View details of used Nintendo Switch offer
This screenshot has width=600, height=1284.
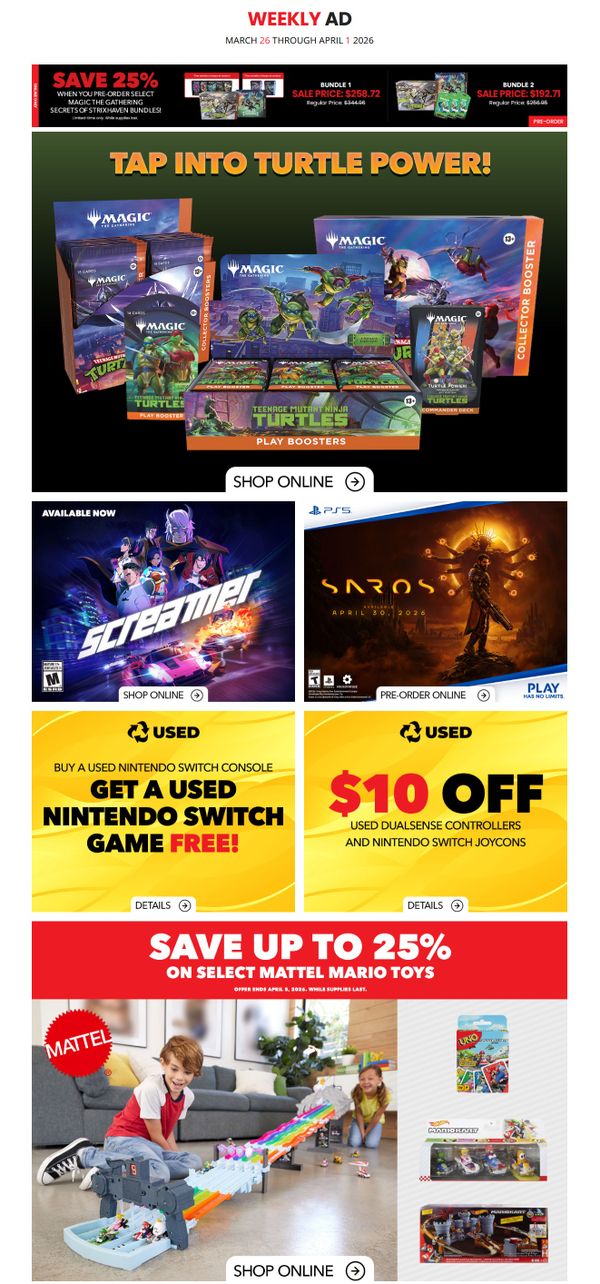[x=163, y=905]
